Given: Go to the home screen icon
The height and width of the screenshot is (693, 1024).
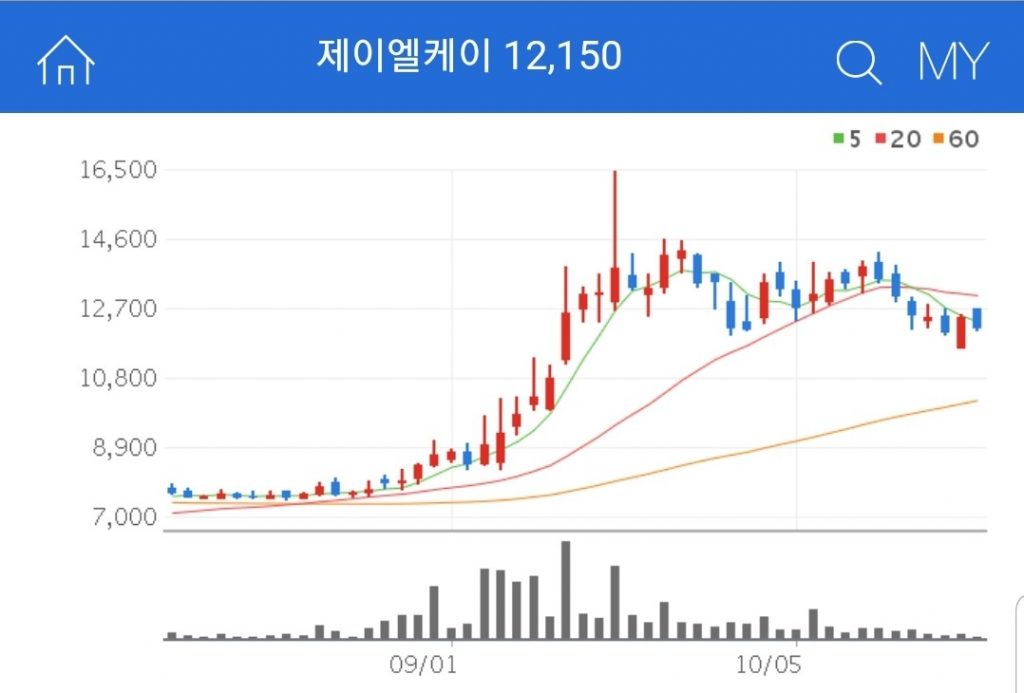Looking at the screenshot, I should tap(65, 60).
